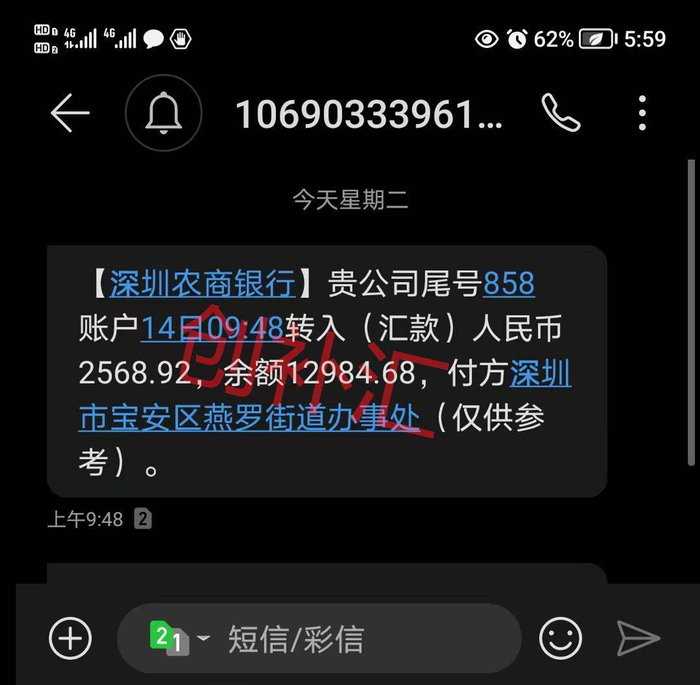Open the contact avatar with bell icon
The image size is (700, 685).
(x=163, y=113)
